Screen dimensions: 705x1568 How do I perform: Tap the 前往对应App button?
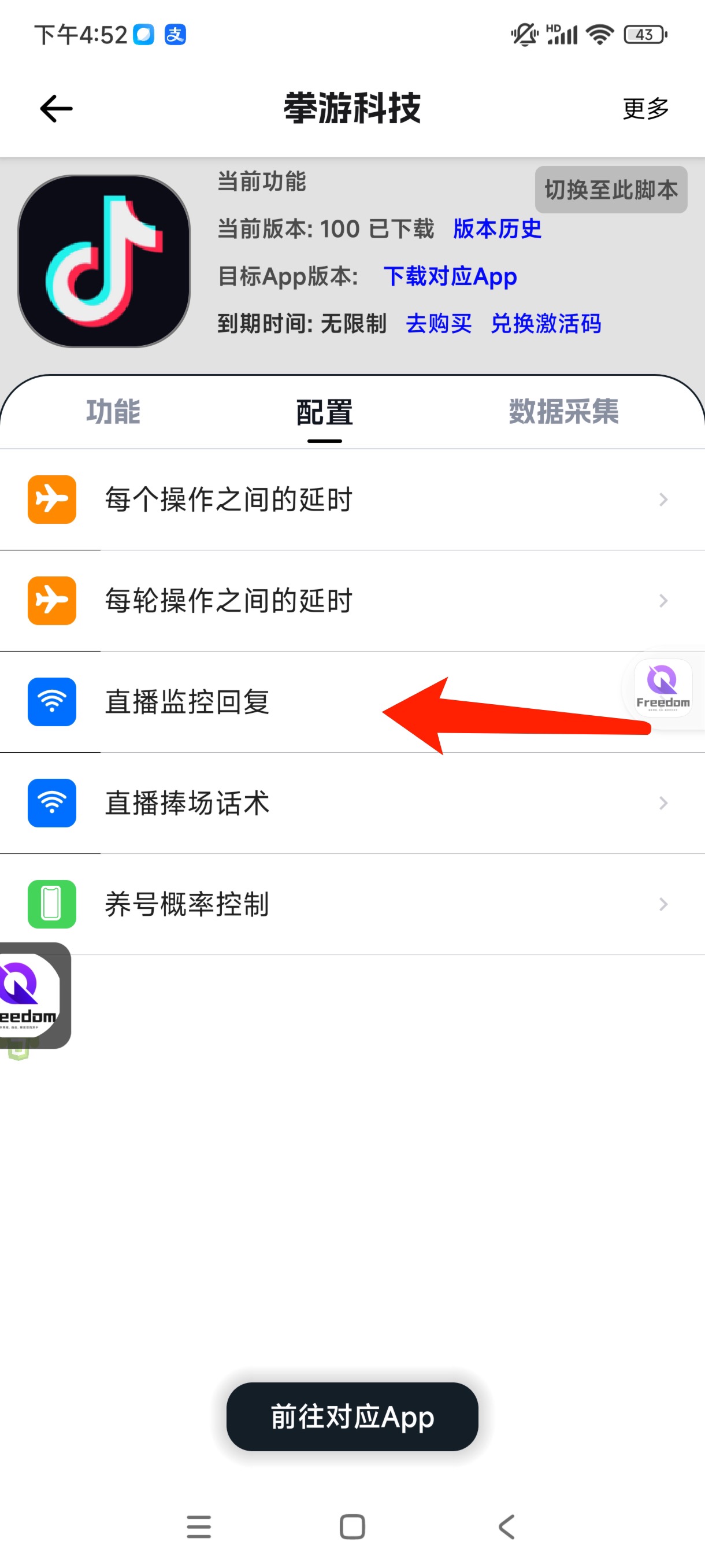[352, 1417]
